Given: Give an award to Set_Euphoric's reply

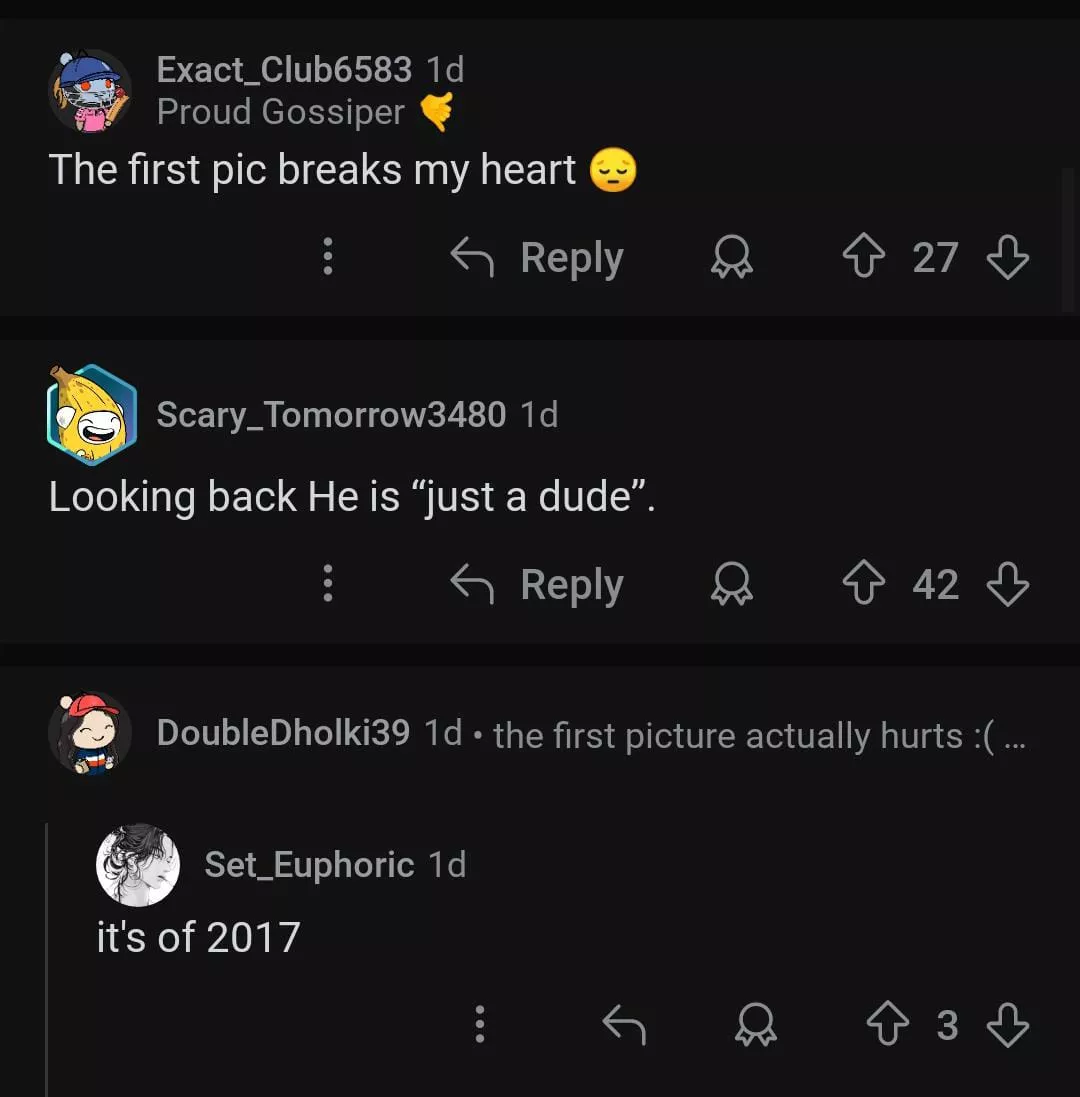Looking at the screenshot, I should [757, 1026].
